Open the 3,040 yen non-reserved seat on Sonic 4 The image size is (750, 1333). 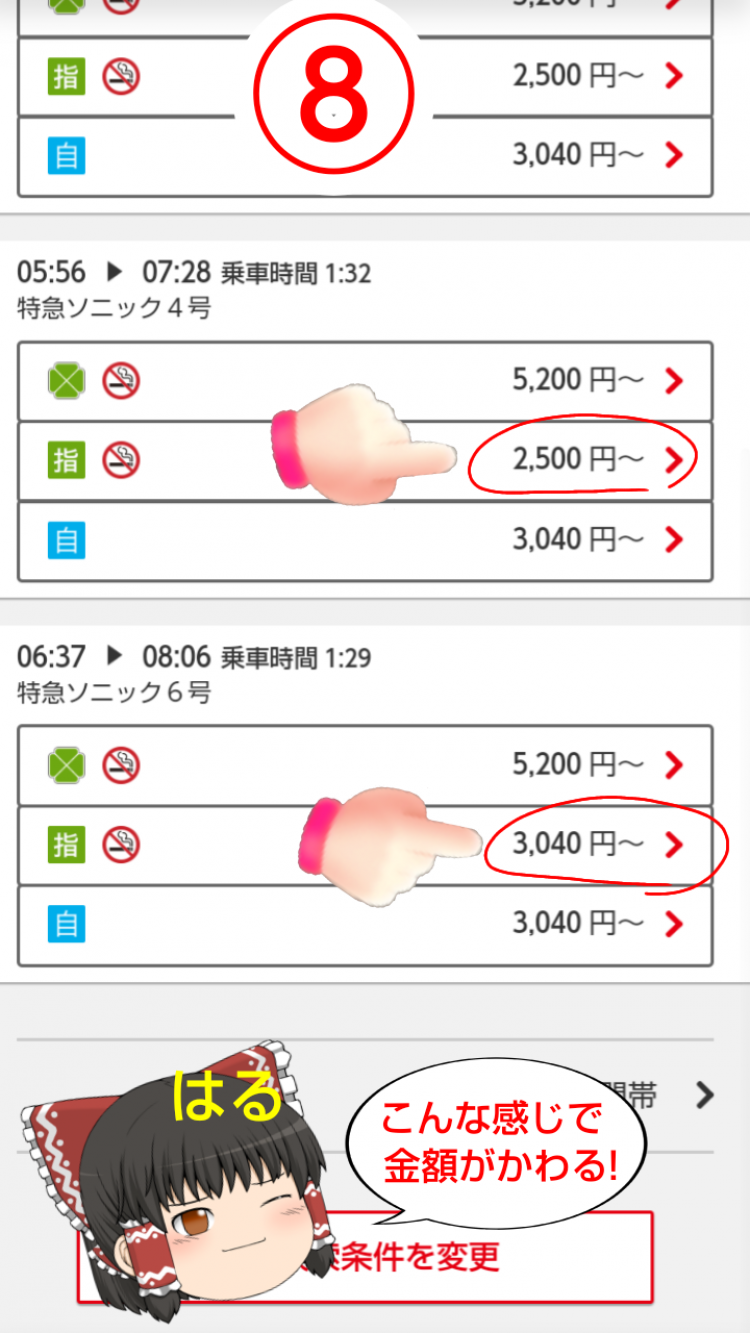(x=365, y=541)
